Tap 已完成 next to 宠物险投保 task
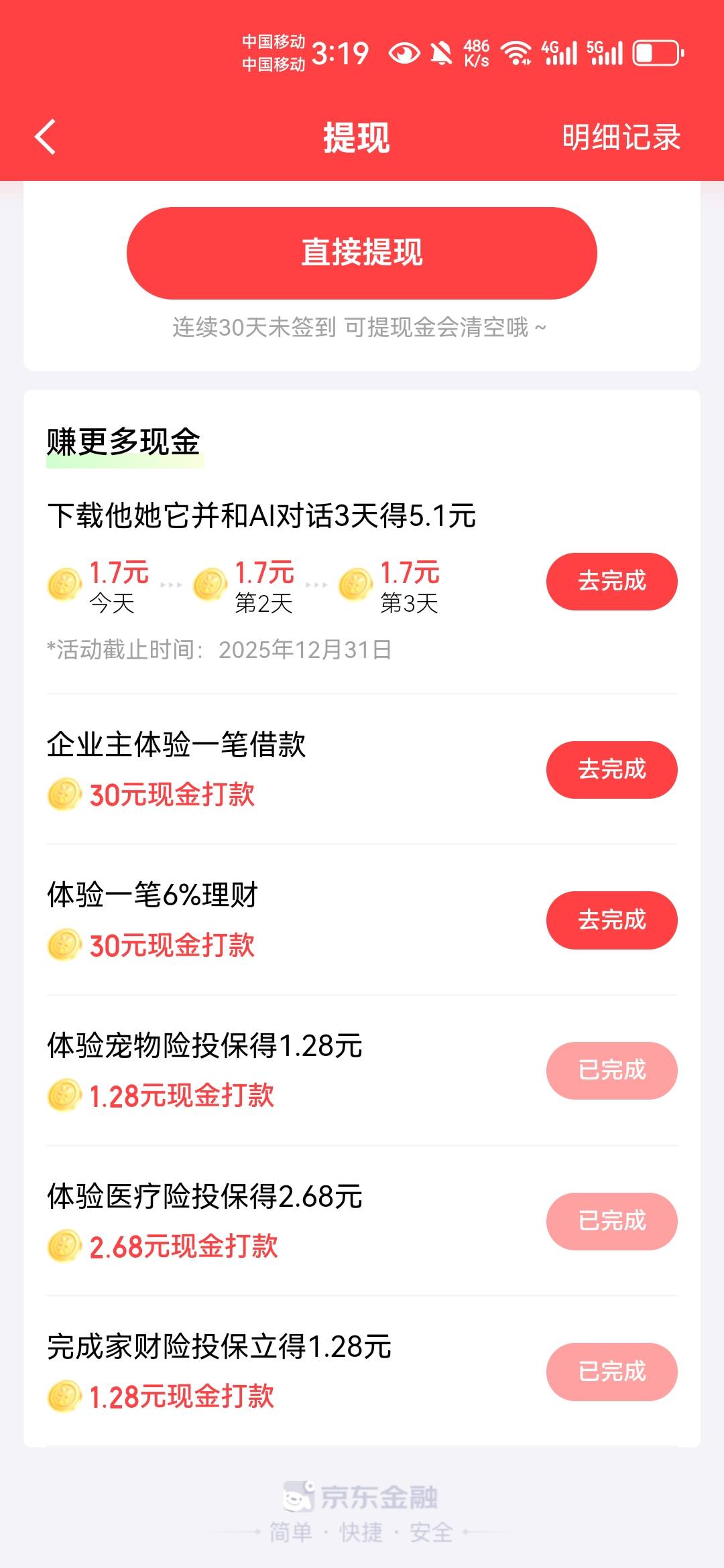 611,1070
